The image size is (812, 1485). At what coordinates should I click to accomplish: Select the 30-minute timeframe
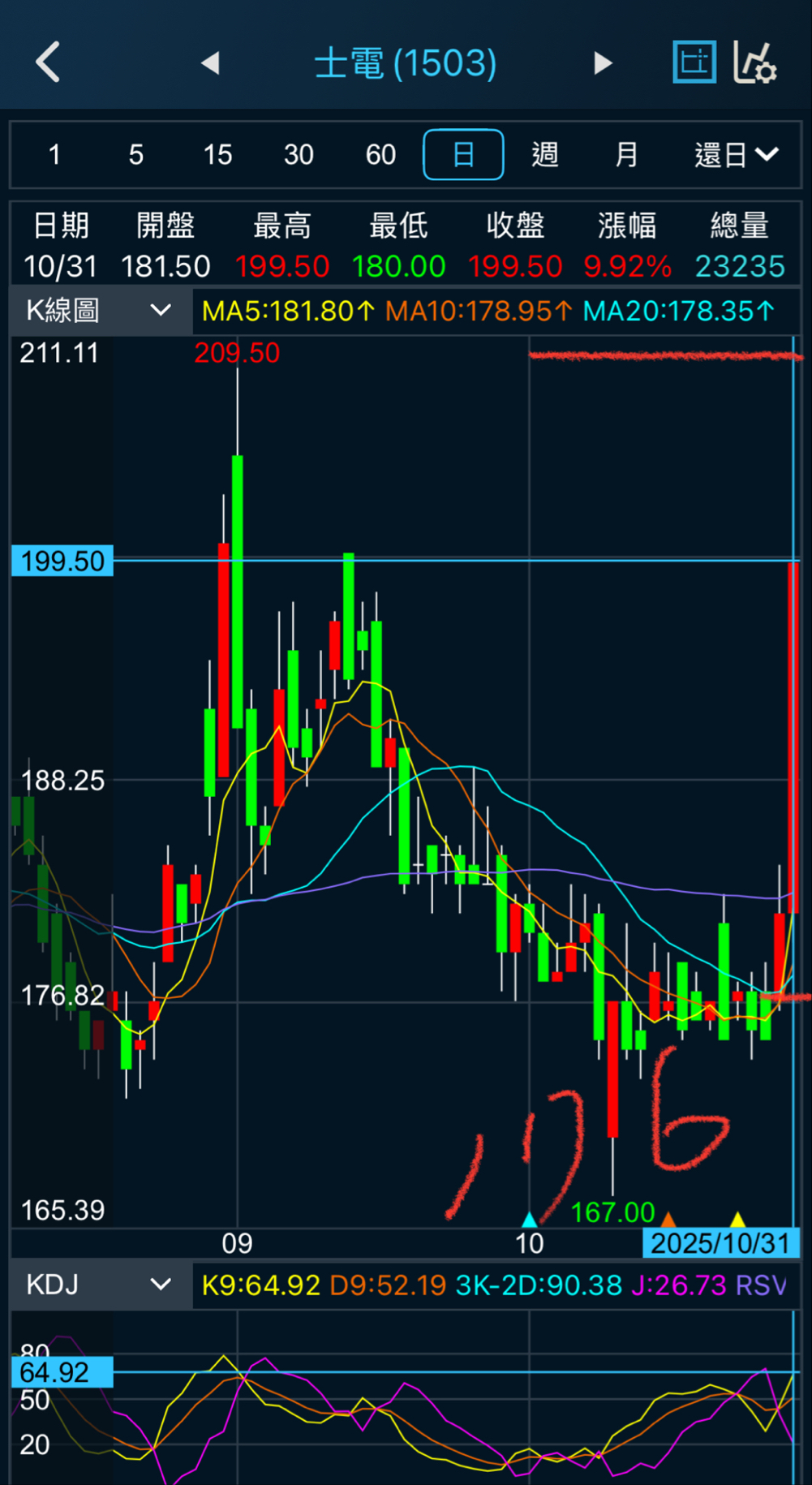point(299,154)
